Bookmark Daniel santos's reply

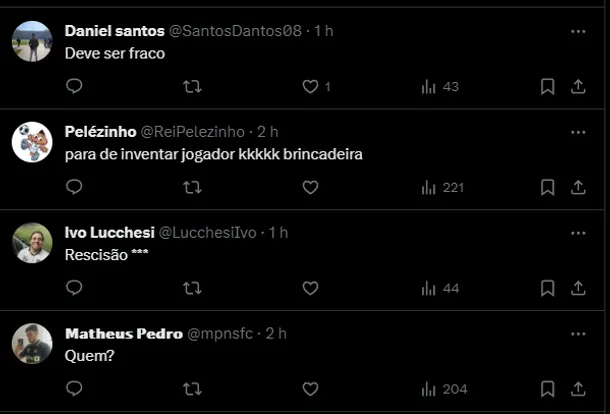pyautogui.click(x=547, y=87)
